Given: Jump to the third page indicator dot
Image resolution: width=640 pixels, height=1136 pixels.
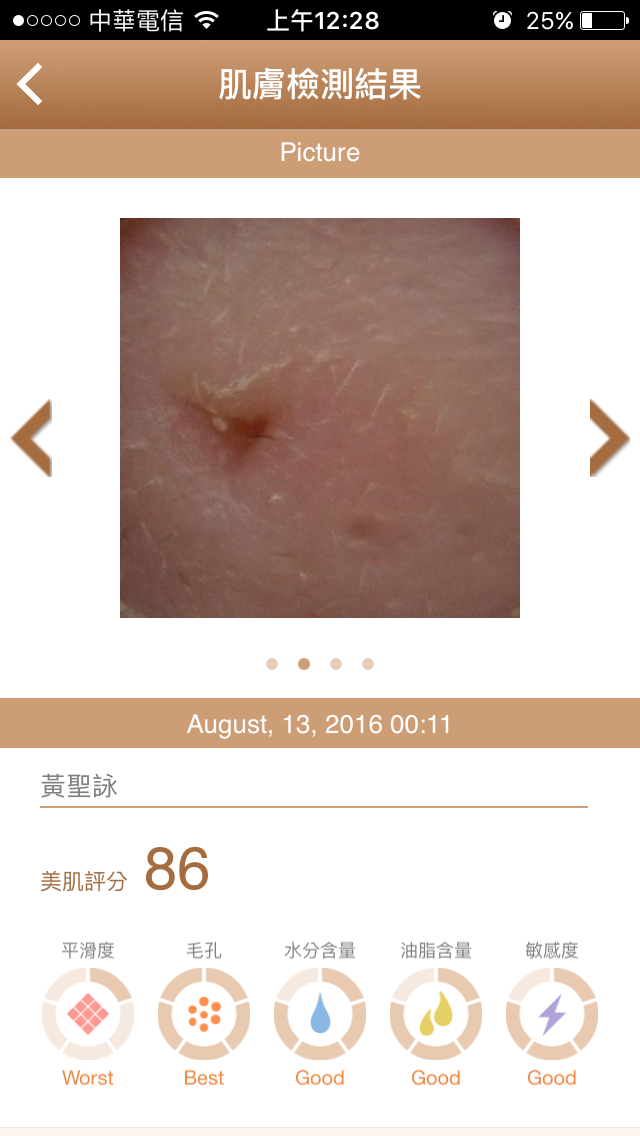Looking at the screenshot, I should (x=336, y=664).
